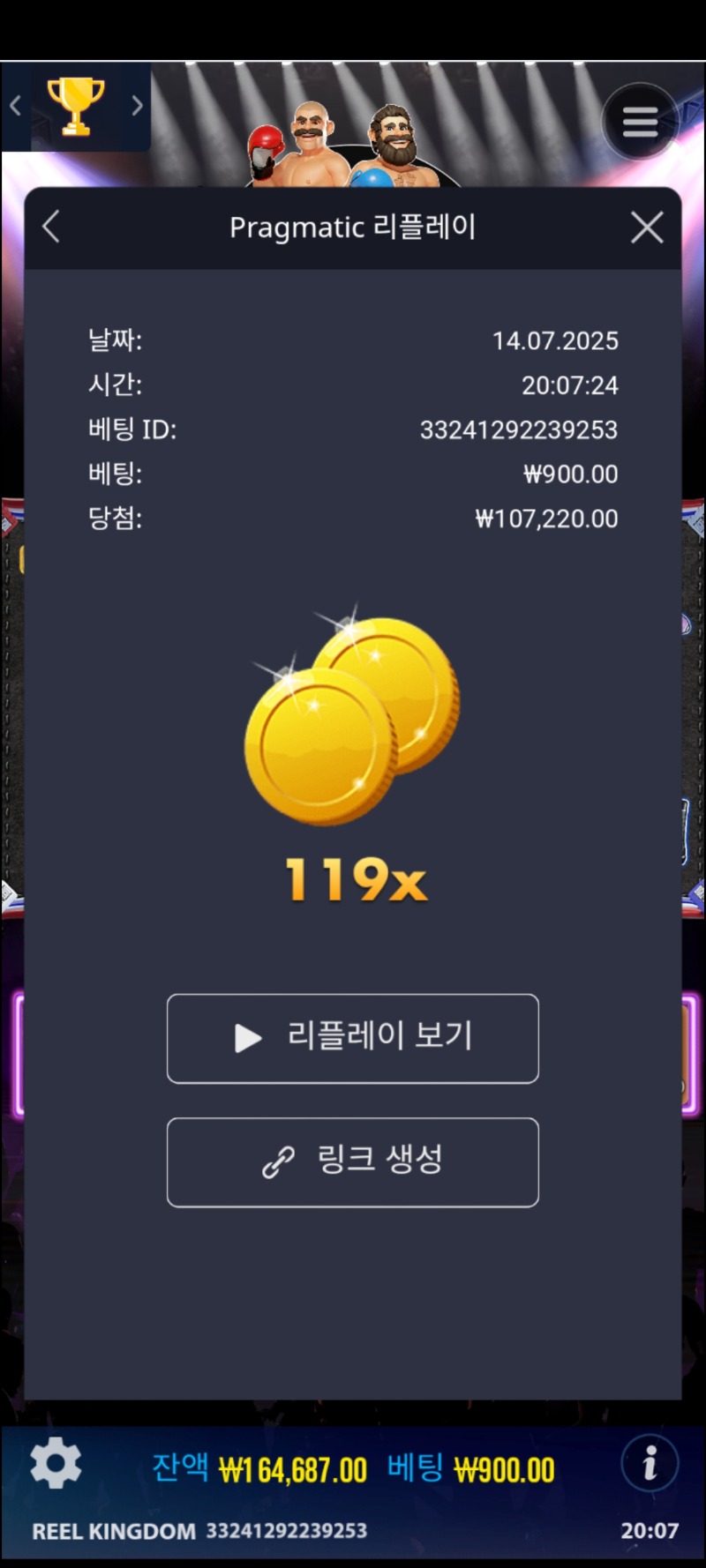The width and height of the screenshot is (706, 1568).
Task: Close the Pragmatic replay dialog
Action: tap(647, 228)
